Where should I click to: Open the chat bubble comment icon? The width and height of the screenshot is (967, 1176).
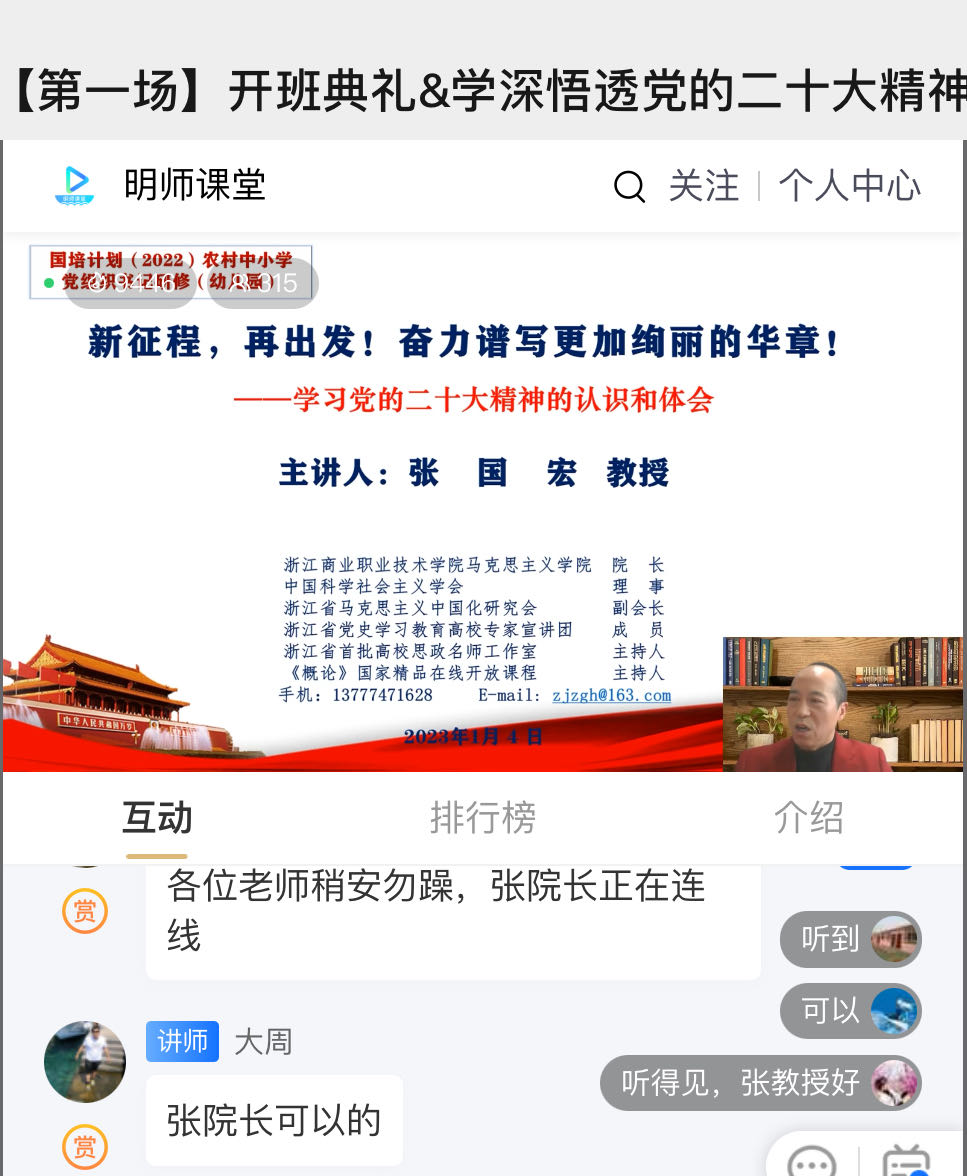812,1162
